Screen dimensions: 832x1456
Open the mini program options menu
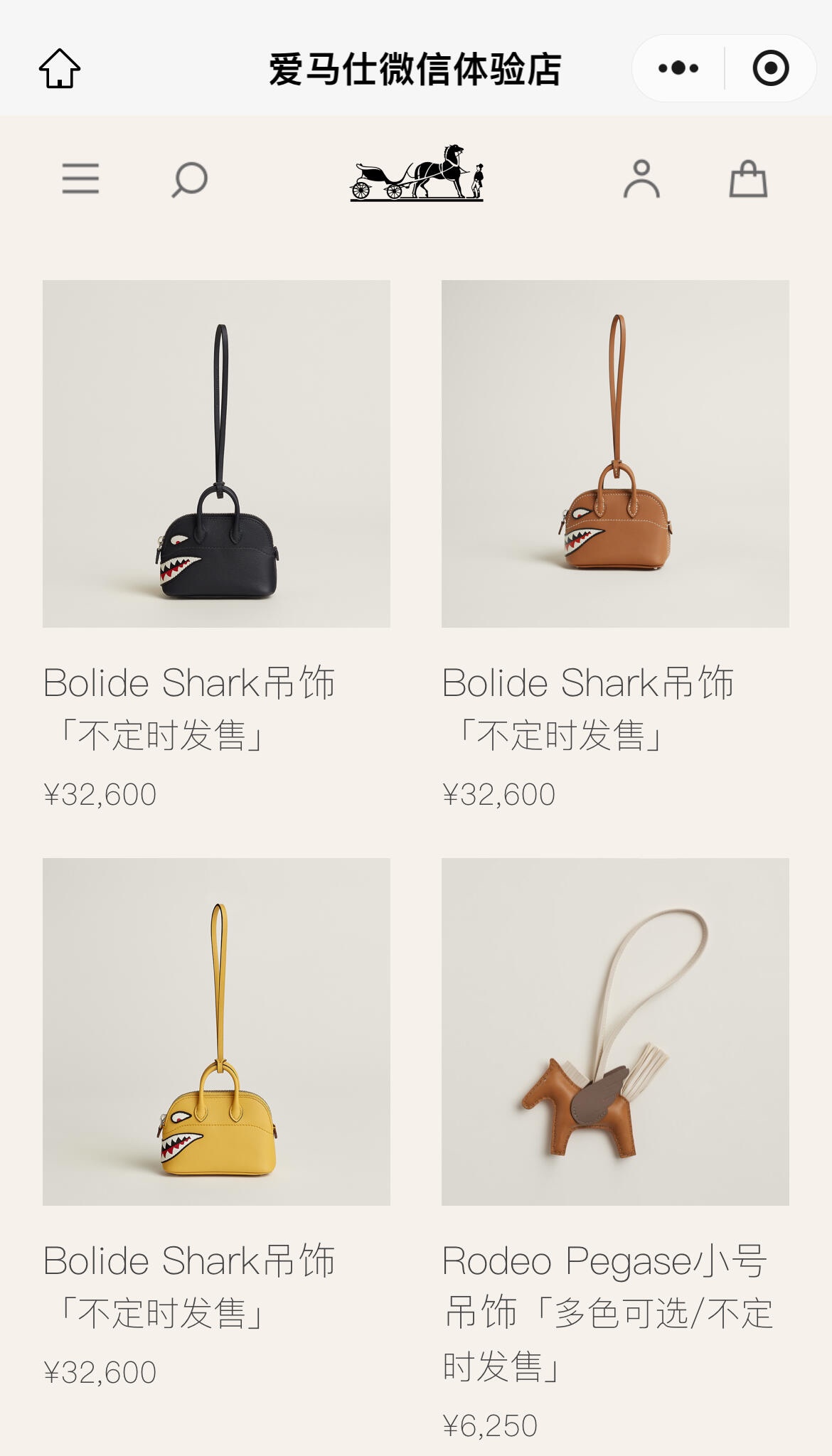[x=678, y=68]
